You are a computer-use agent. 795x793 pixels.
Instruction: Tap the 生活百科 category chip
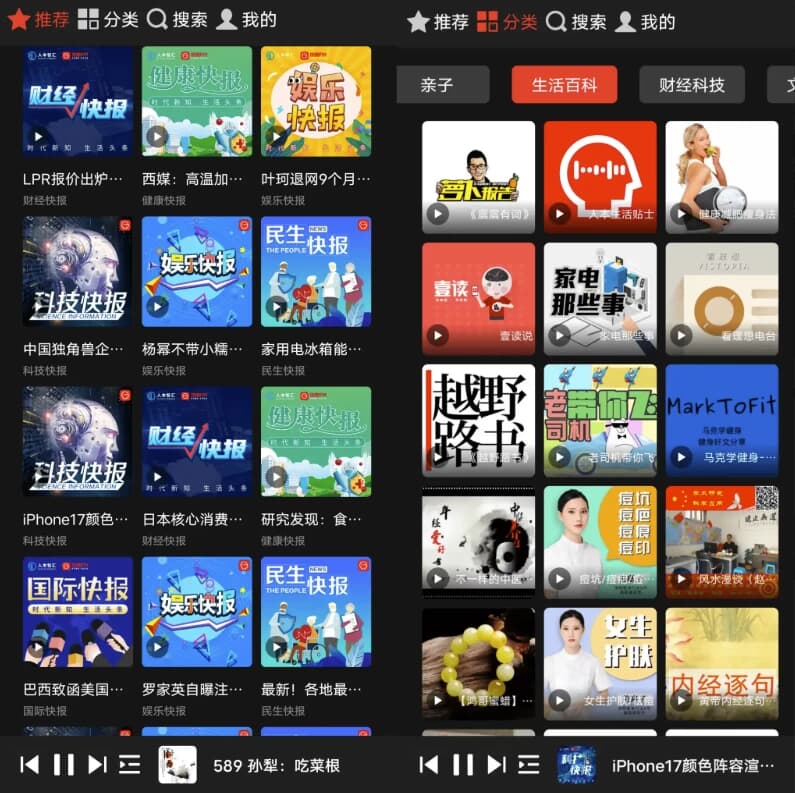pyautogui.click(x=564, y=85)
